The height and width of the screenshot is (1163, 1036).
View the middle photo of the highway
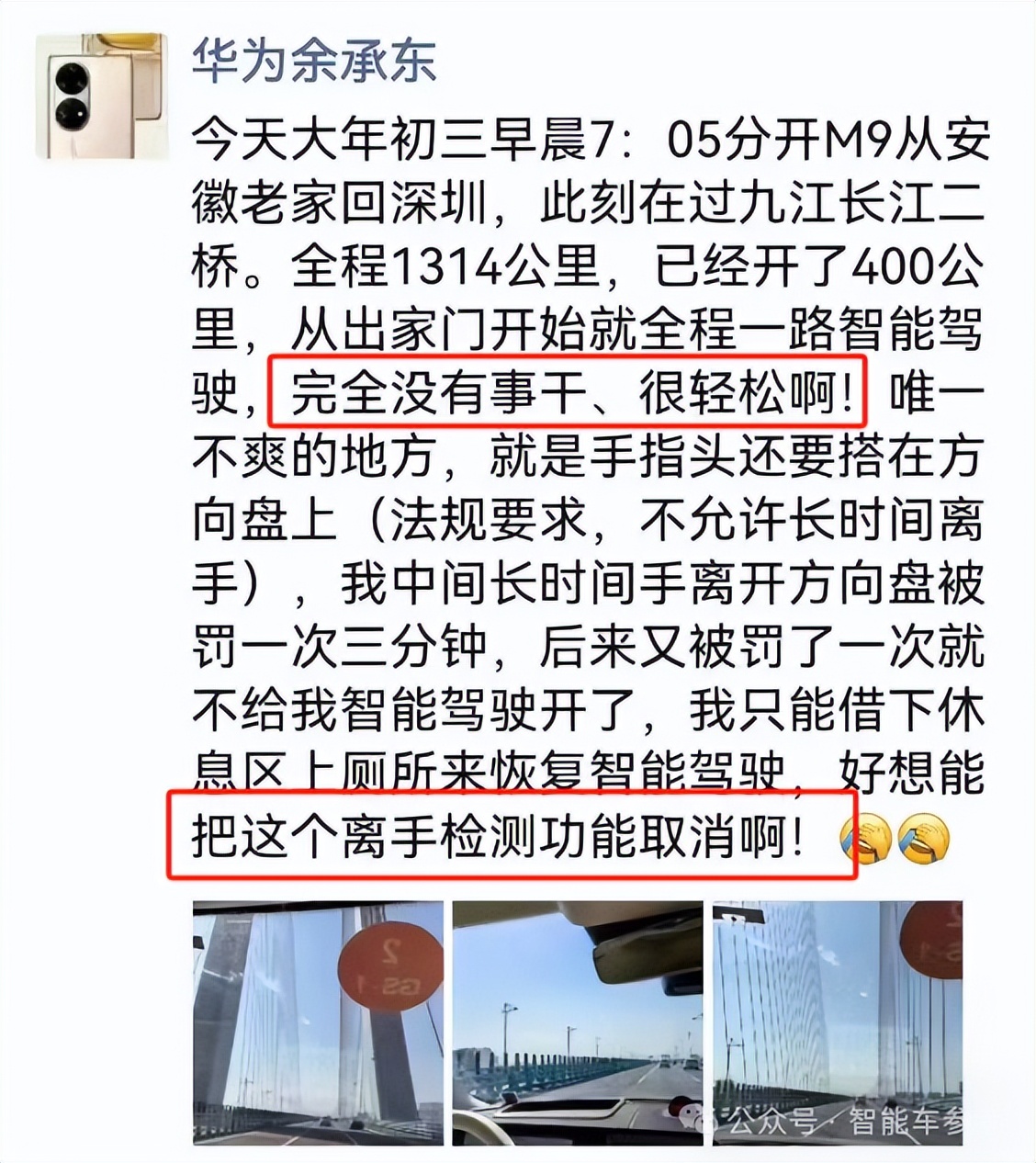coord(578,1022)
